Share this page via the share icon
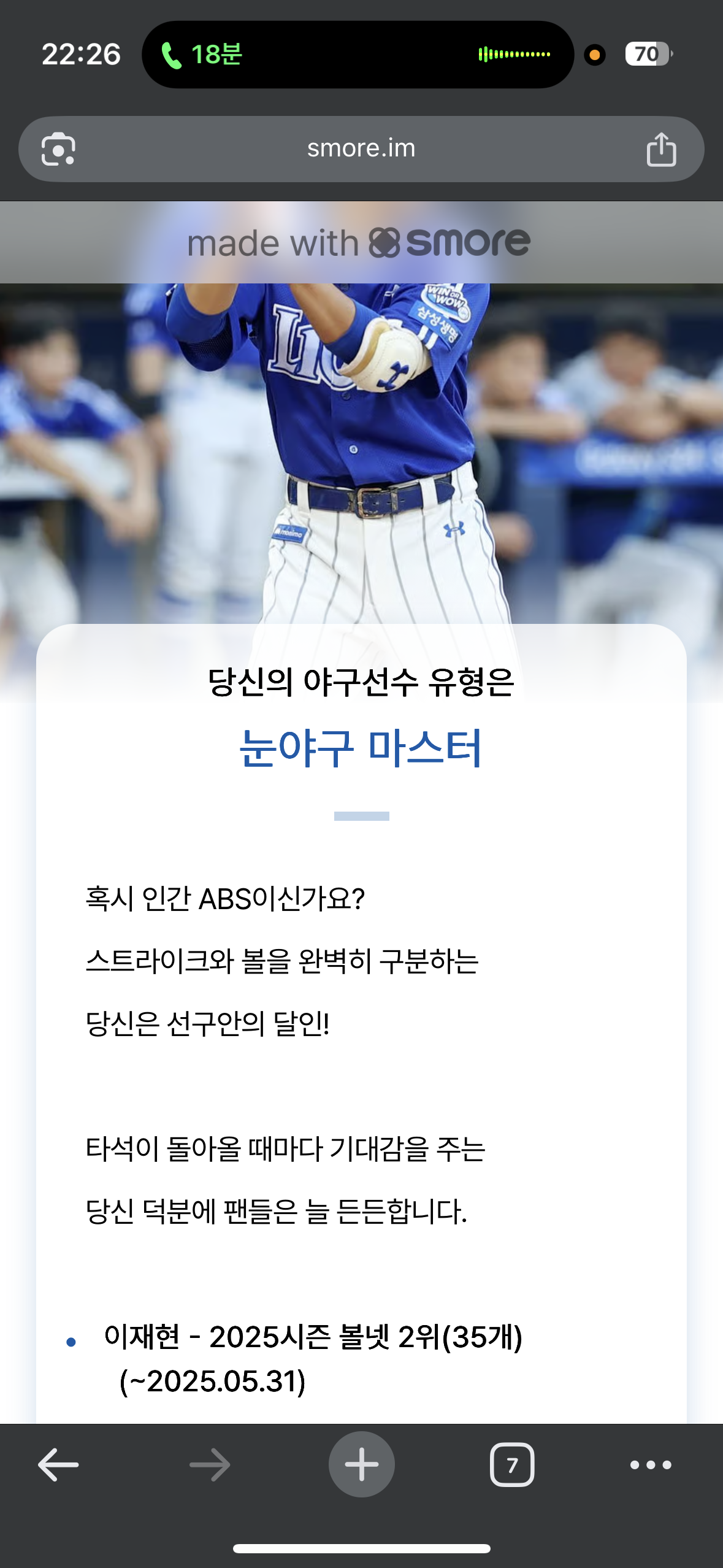The width and height of the screenshot is (723, 1568). pos(661,149)
